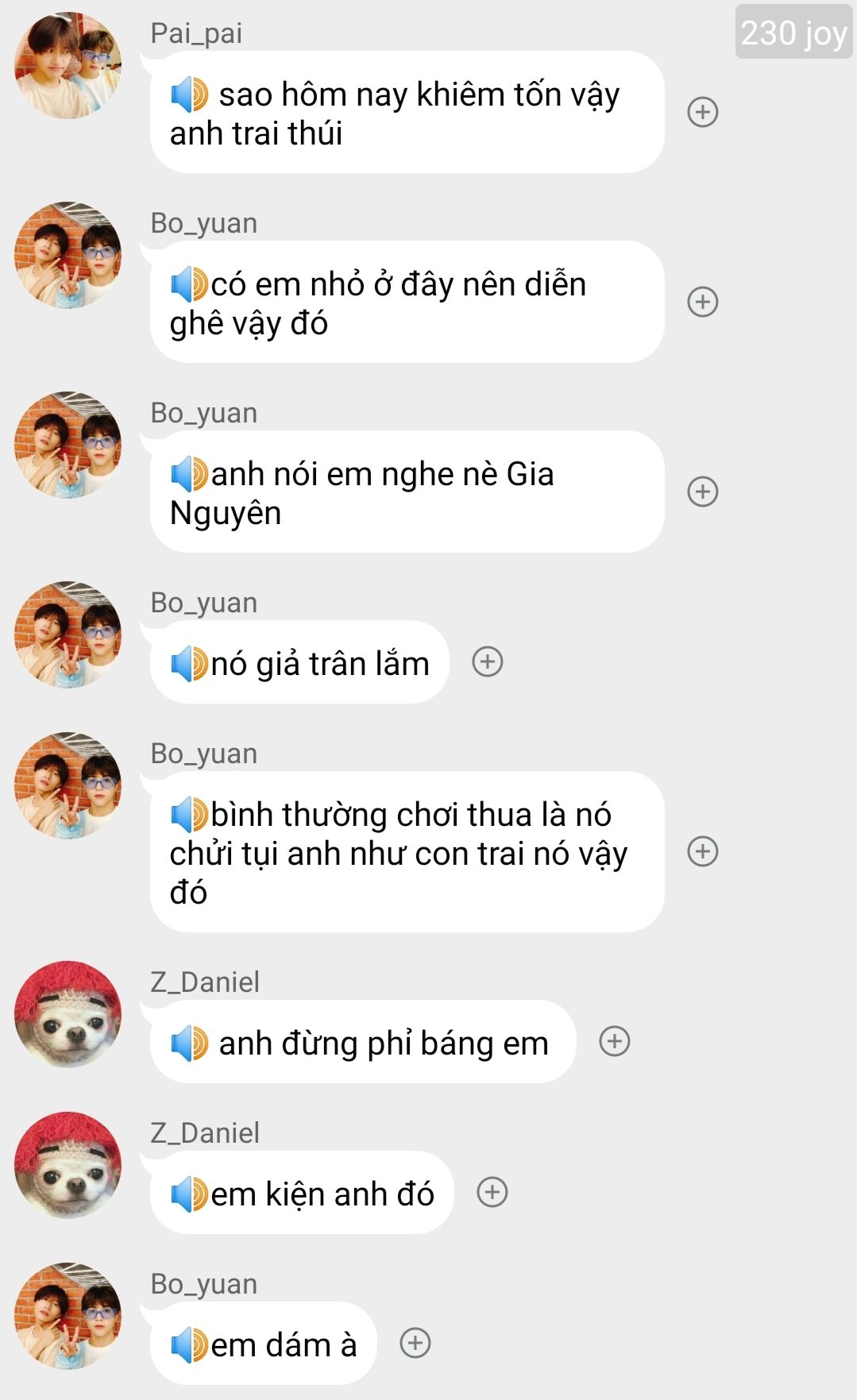857x1400 pixels.
Task: Open Z_Daniel's avatar next to "em kiện anh đó"
Action: click(68, 1165)
